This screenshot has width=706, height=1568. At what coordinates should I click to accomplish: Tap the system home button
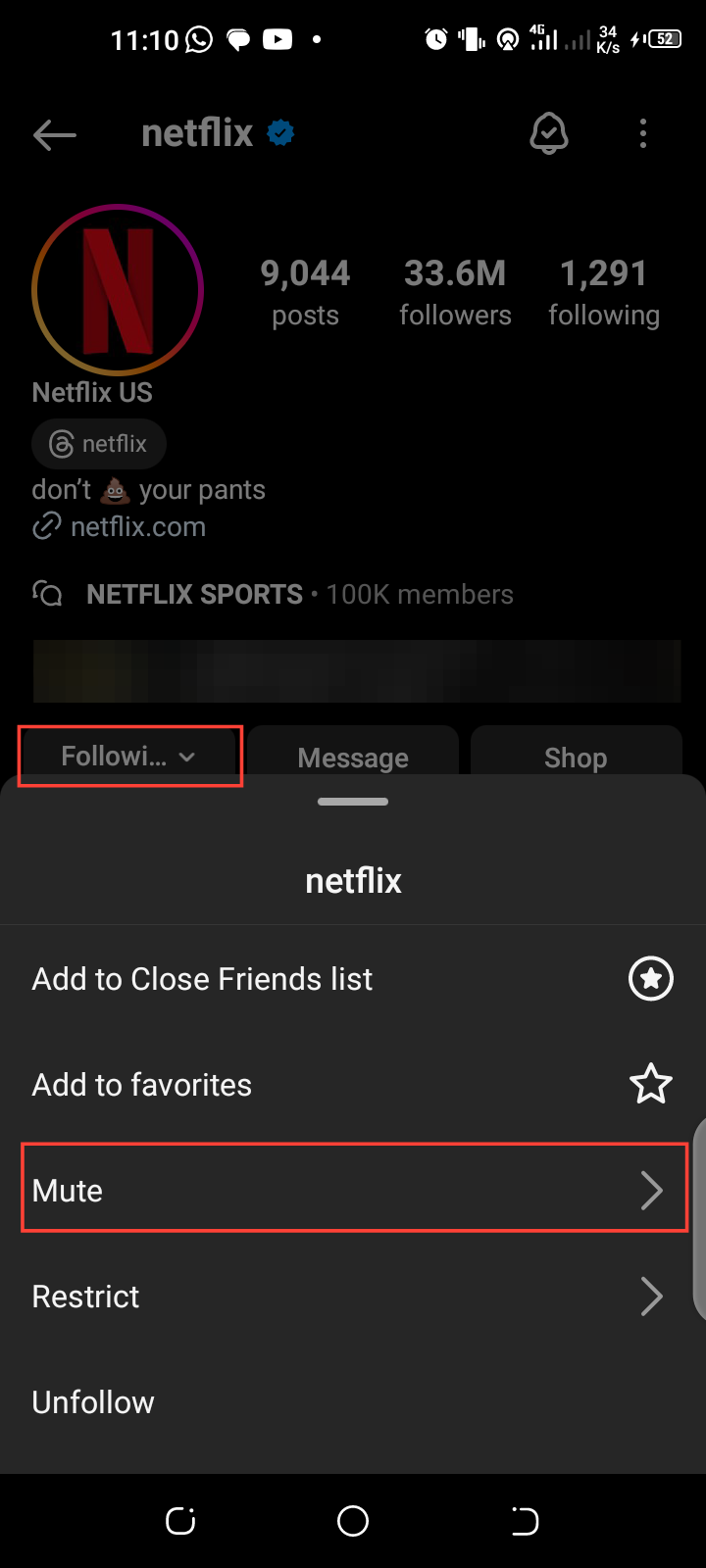point(353,1521)
